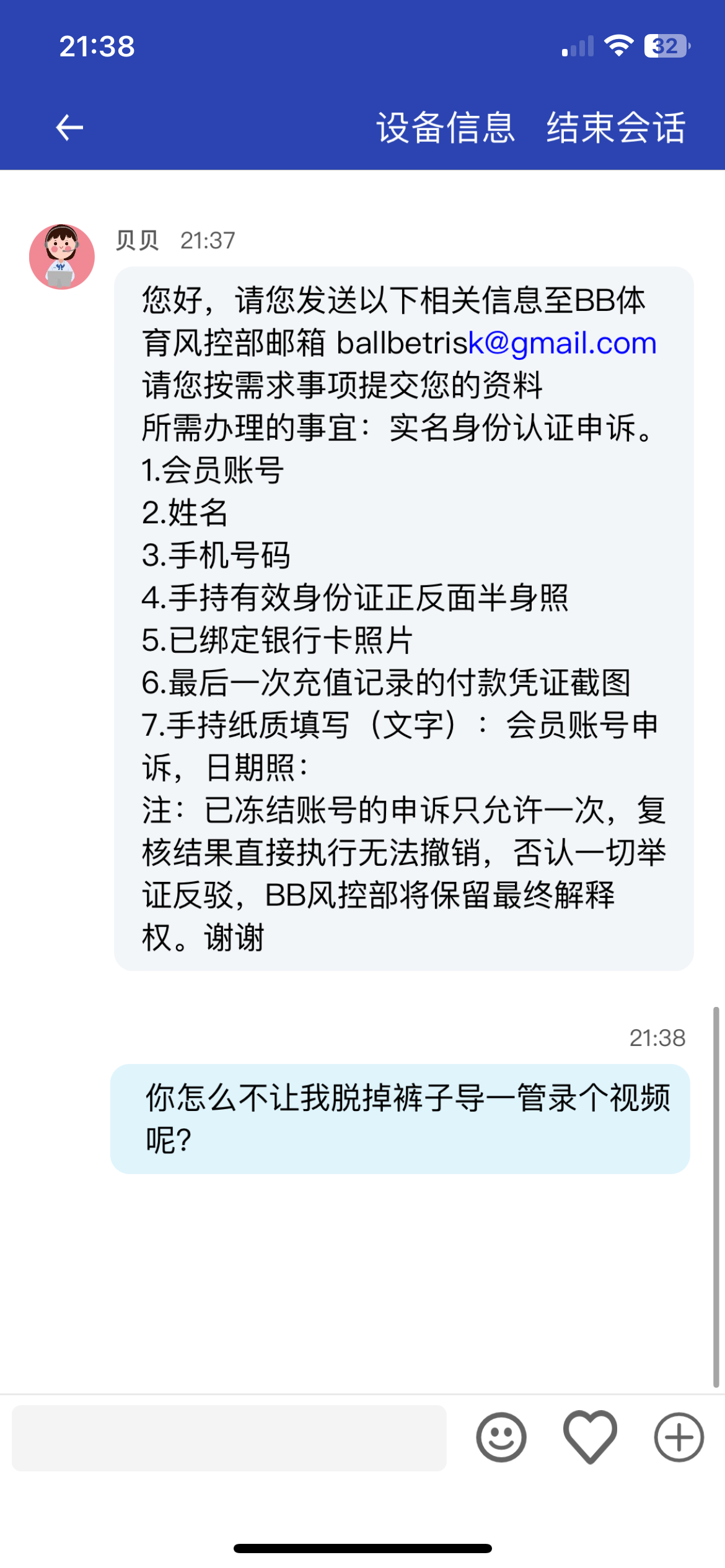Open the ballbetrisk@gmail.com email link

point(496,343)
